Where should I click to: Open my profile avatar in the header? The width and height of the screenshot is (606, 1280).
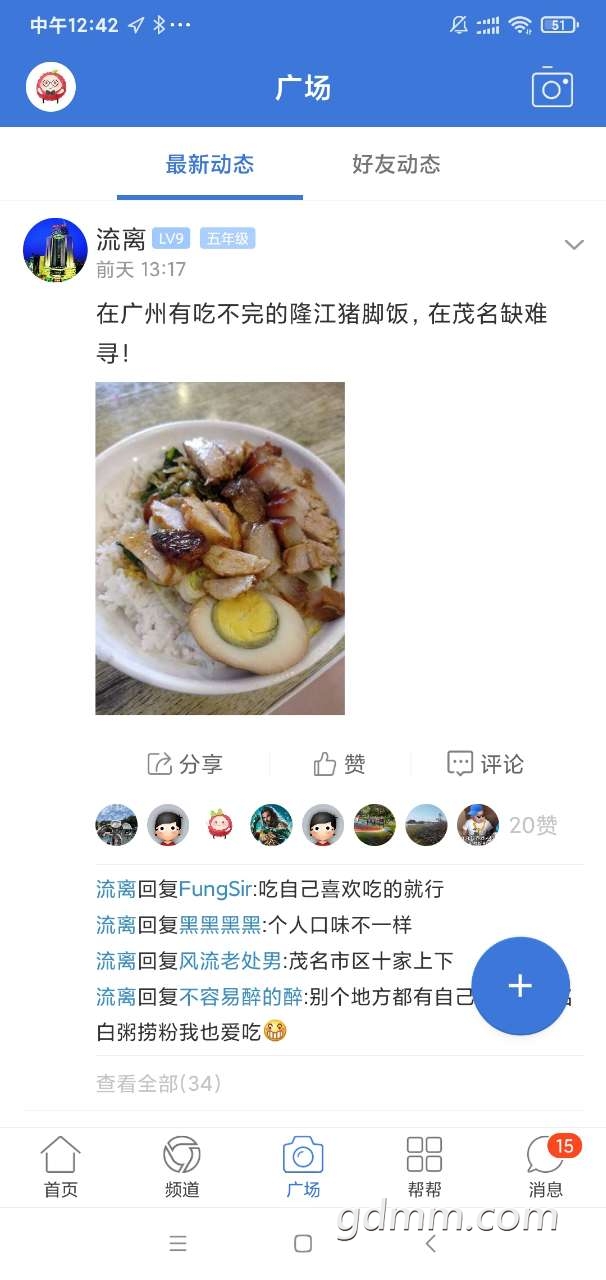click(51, 88)
